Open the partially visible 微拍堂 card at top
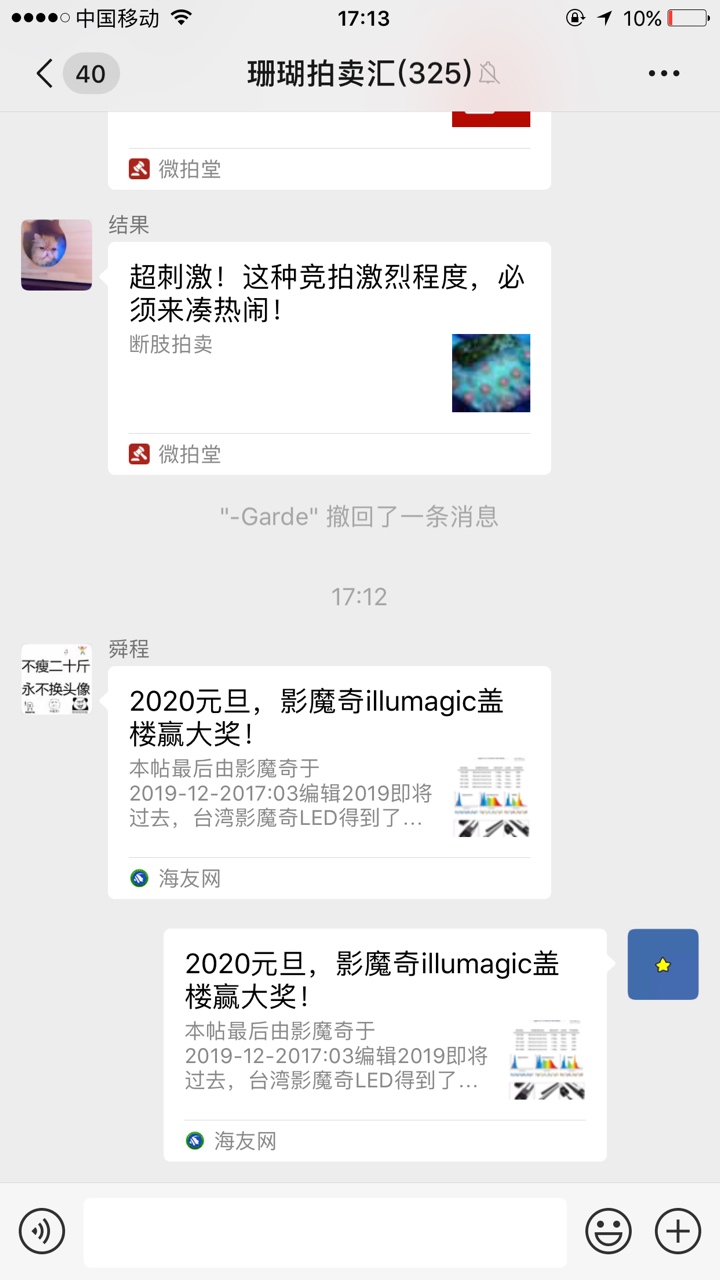This screenshot has height=1280, width=720. [x=329, y=150]
